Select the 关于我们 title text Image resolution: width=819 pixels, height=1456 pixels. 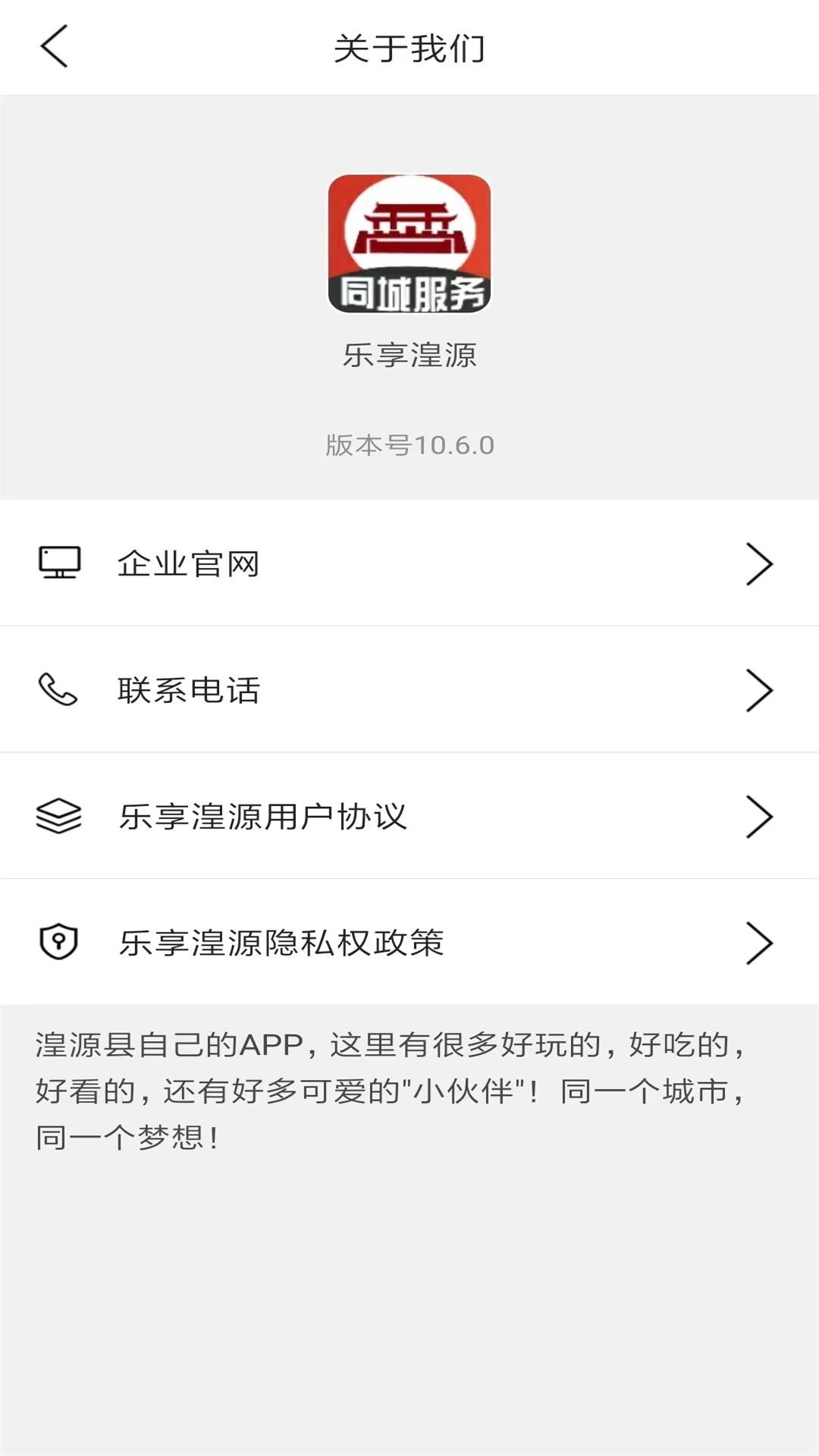tap(409, 47)
